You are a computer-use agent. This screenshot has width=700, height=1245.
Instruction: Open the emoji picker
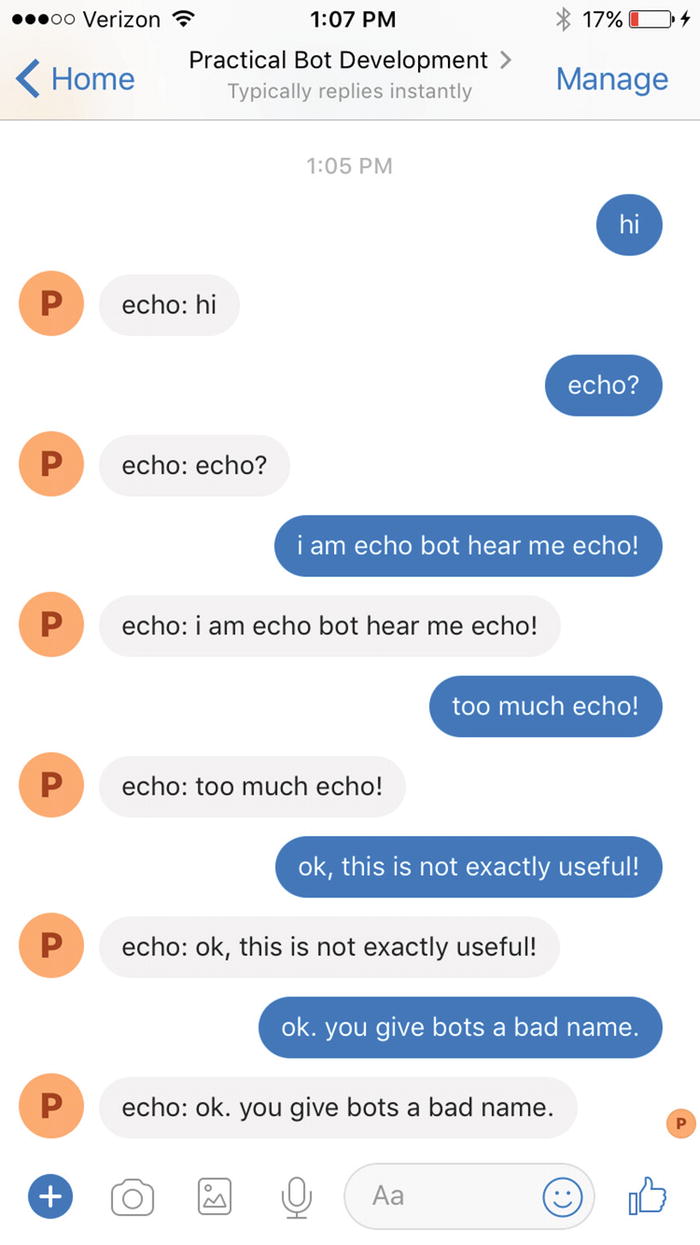pos(562,1196)
